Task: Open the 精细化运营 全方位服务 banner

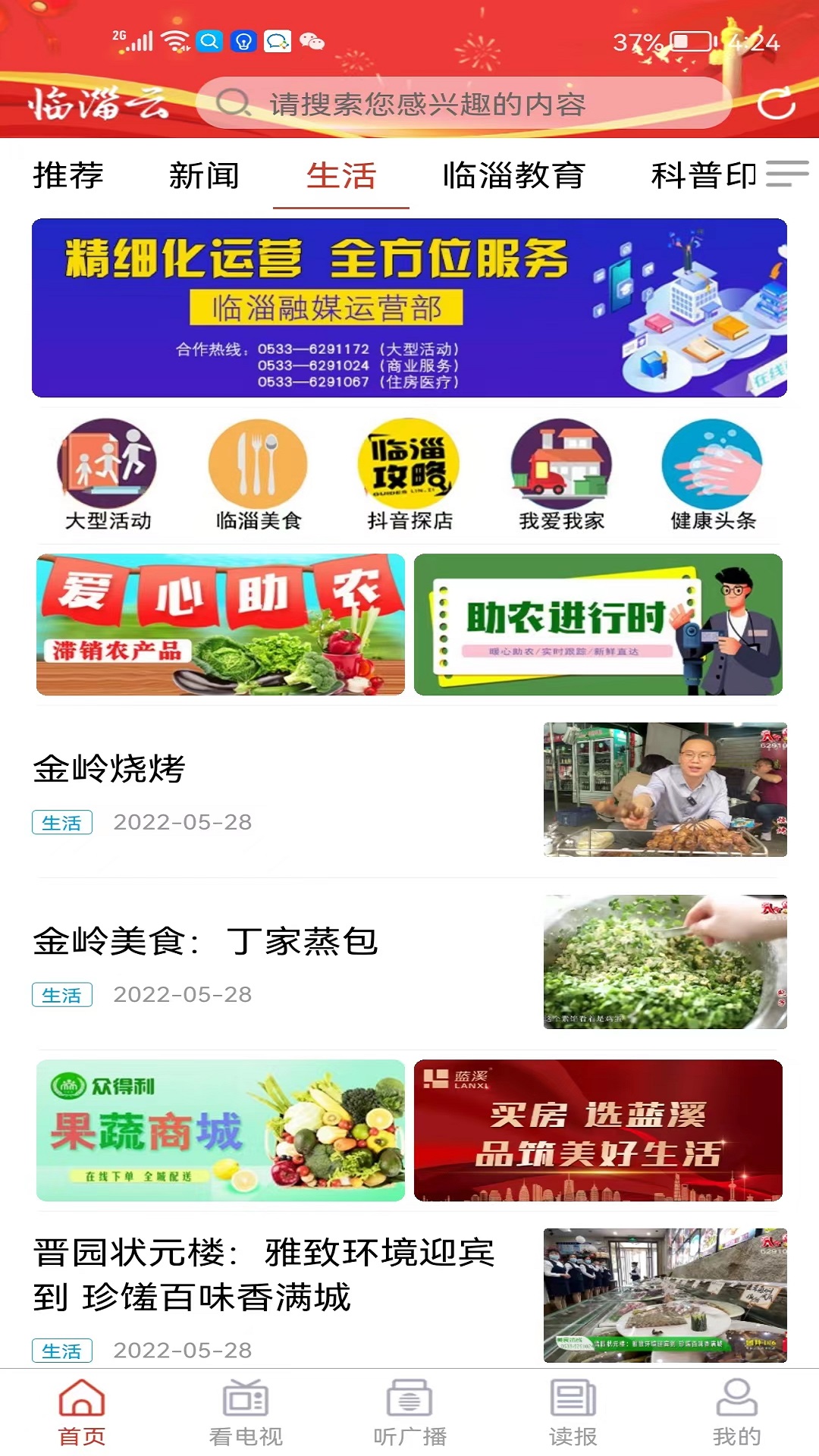Action: coord(409,308)
